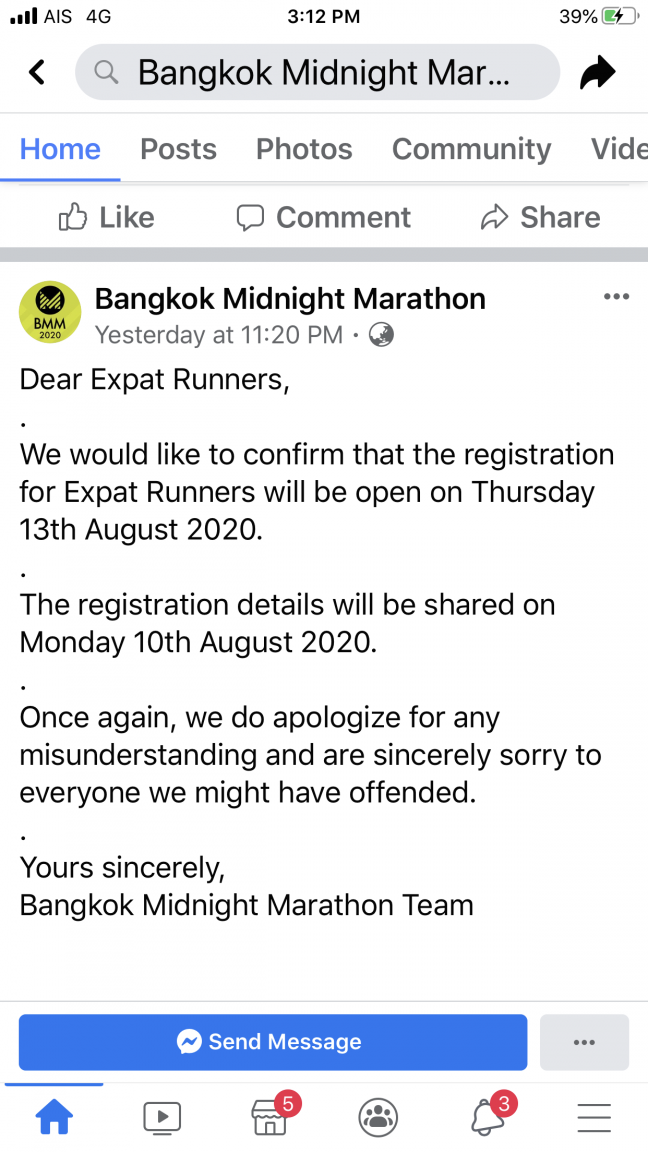The width and height of the screenshot is (648, 1152).
Task: Like the previous post
Action: [x=107, y=217]
